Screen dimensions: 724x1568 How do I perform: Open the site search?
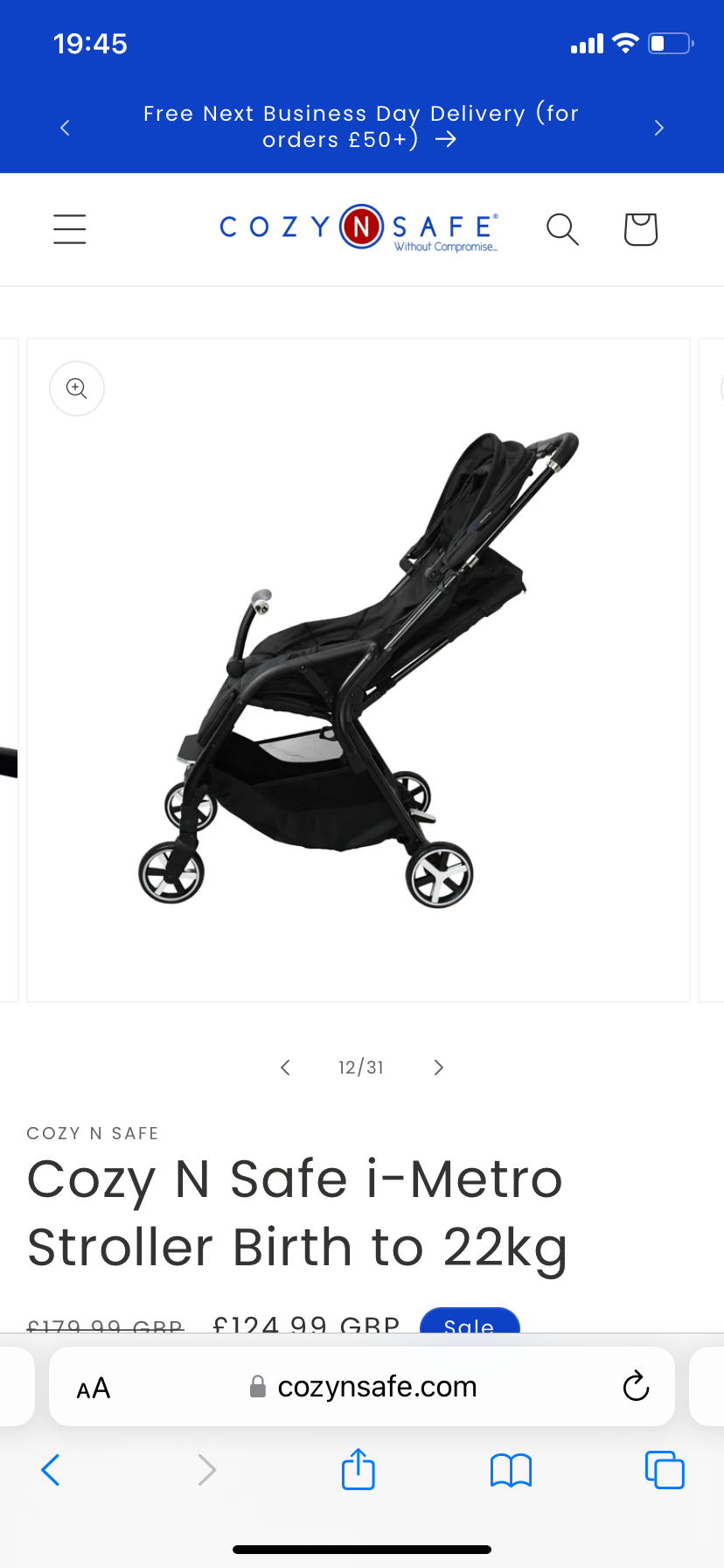[x=562, y=229]
